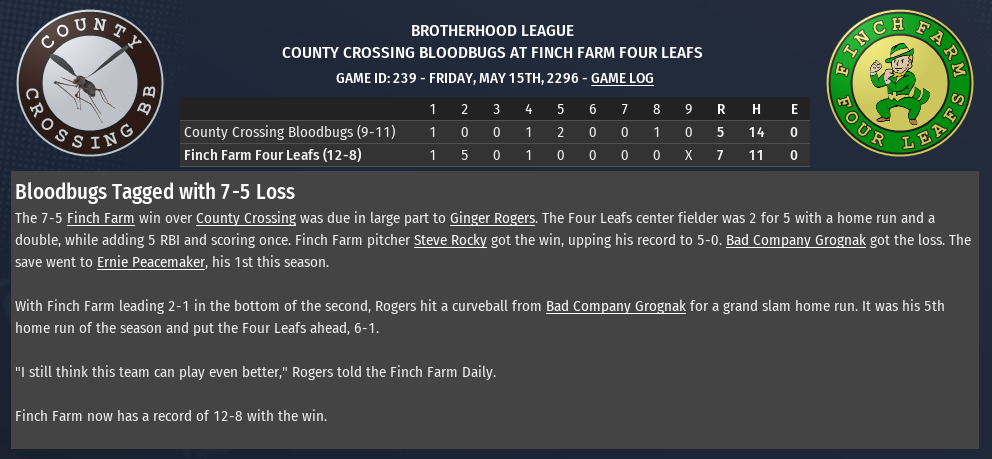Open the County Crossing team link
992x459 pixels.
(x=245, y=218)
